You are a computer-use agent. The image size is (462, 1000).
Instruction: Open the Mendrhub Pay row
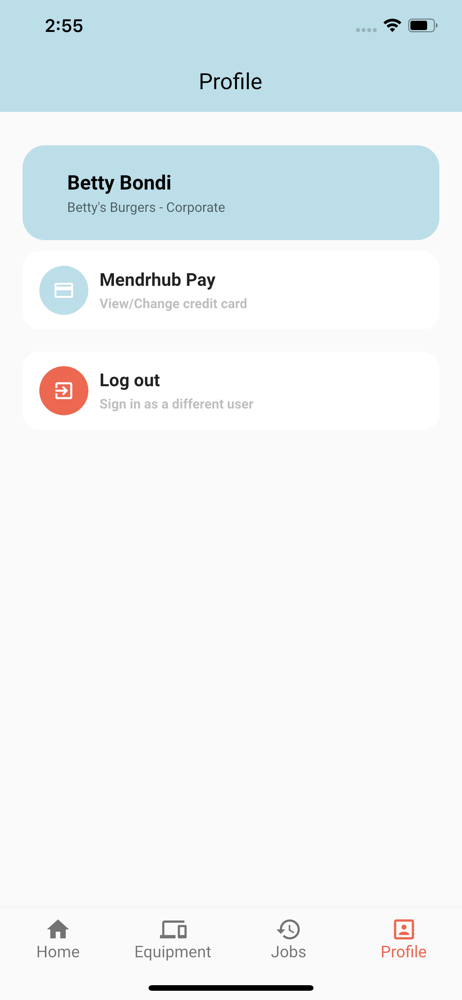point(231,290)
